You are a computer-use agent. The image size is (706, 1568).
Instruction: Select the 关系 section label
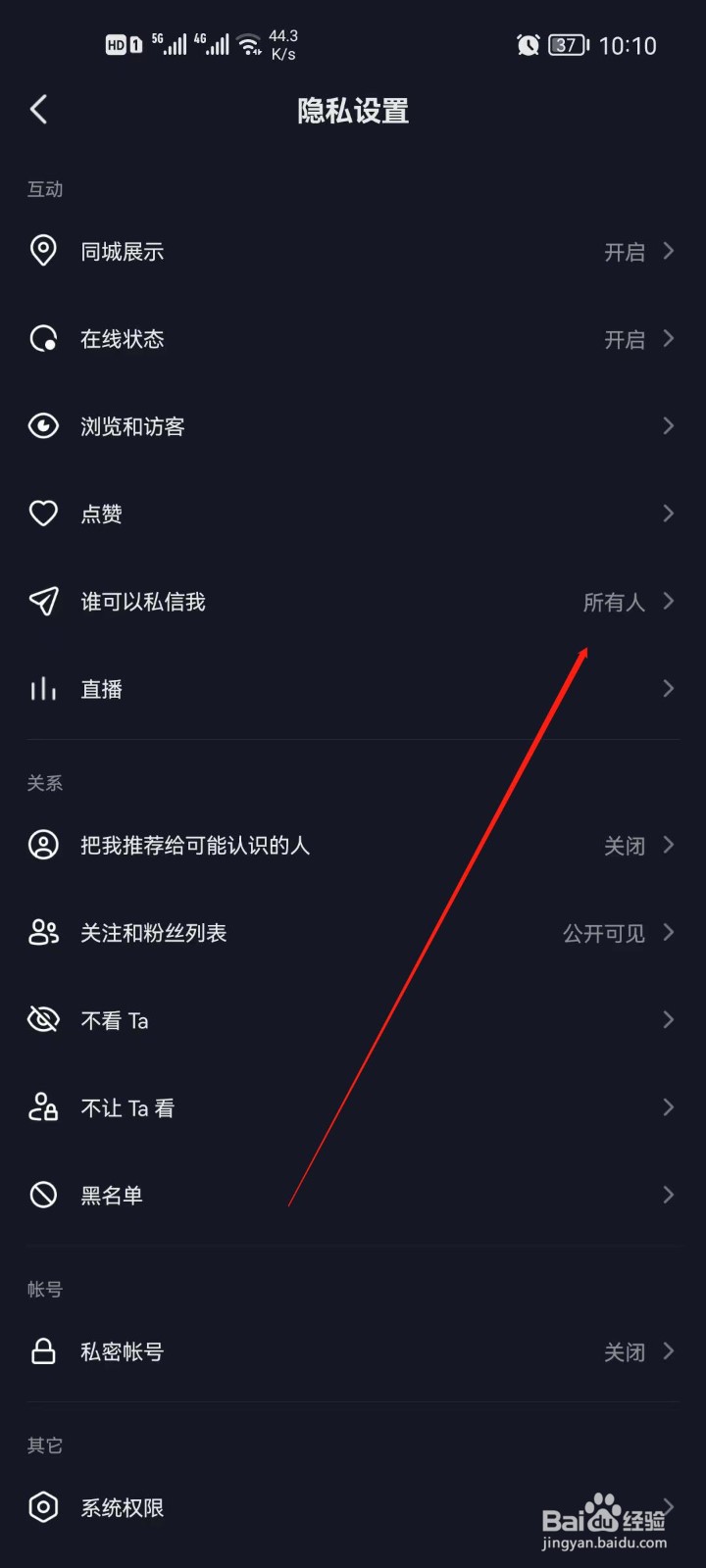click(x=44, y=783)
